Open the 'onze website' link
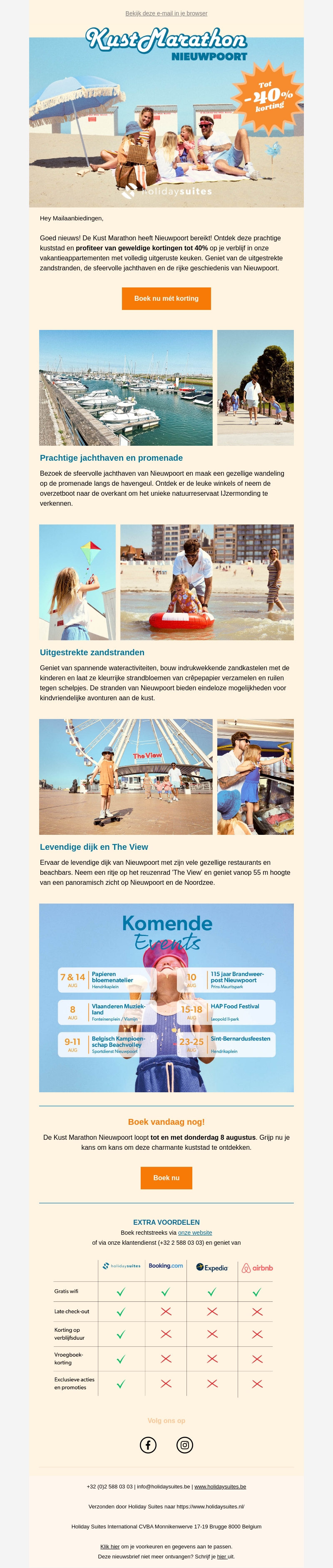Viewport: 333px width, 1568px height. point(195,1233)
